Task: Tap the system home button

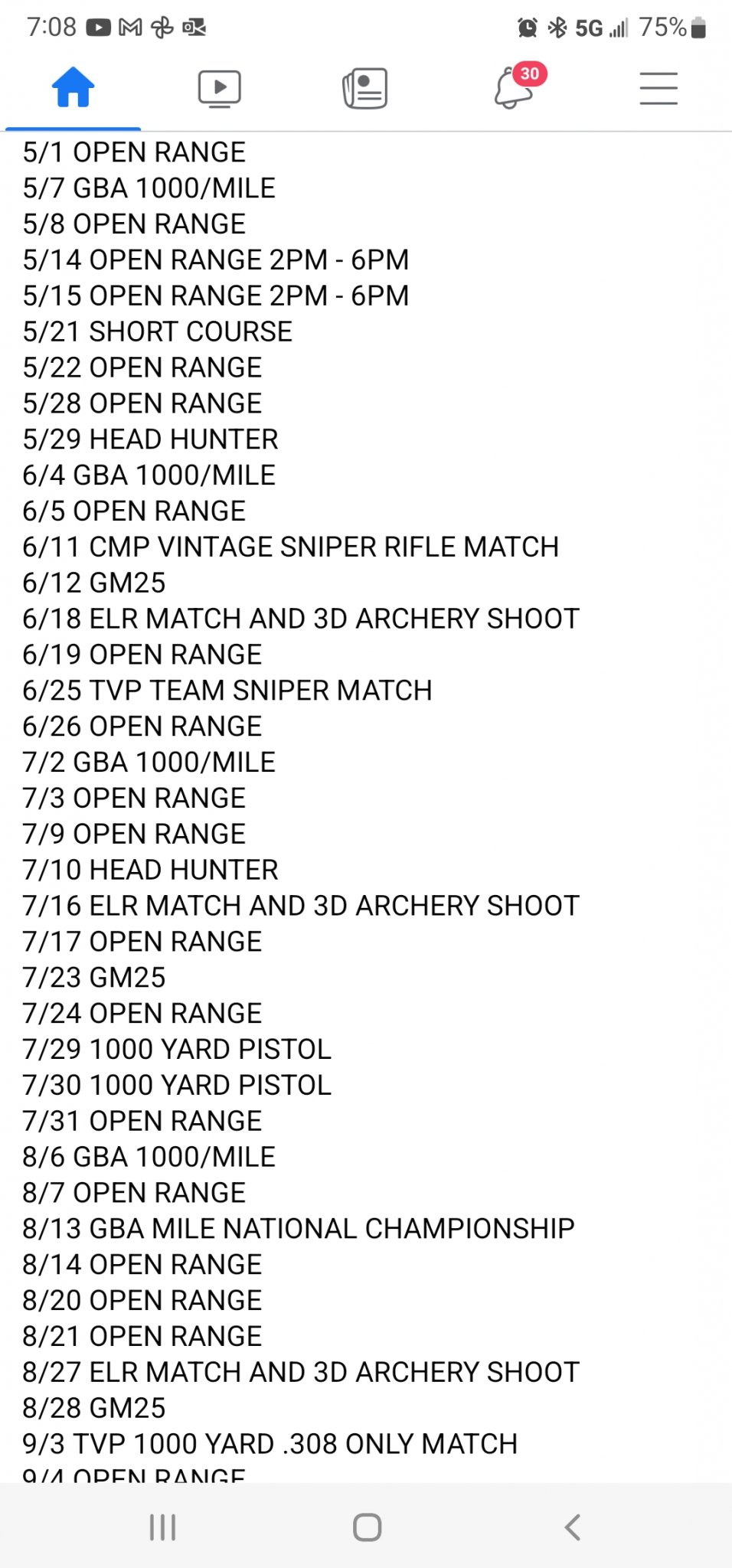Action: click(x=367, y=1527)
